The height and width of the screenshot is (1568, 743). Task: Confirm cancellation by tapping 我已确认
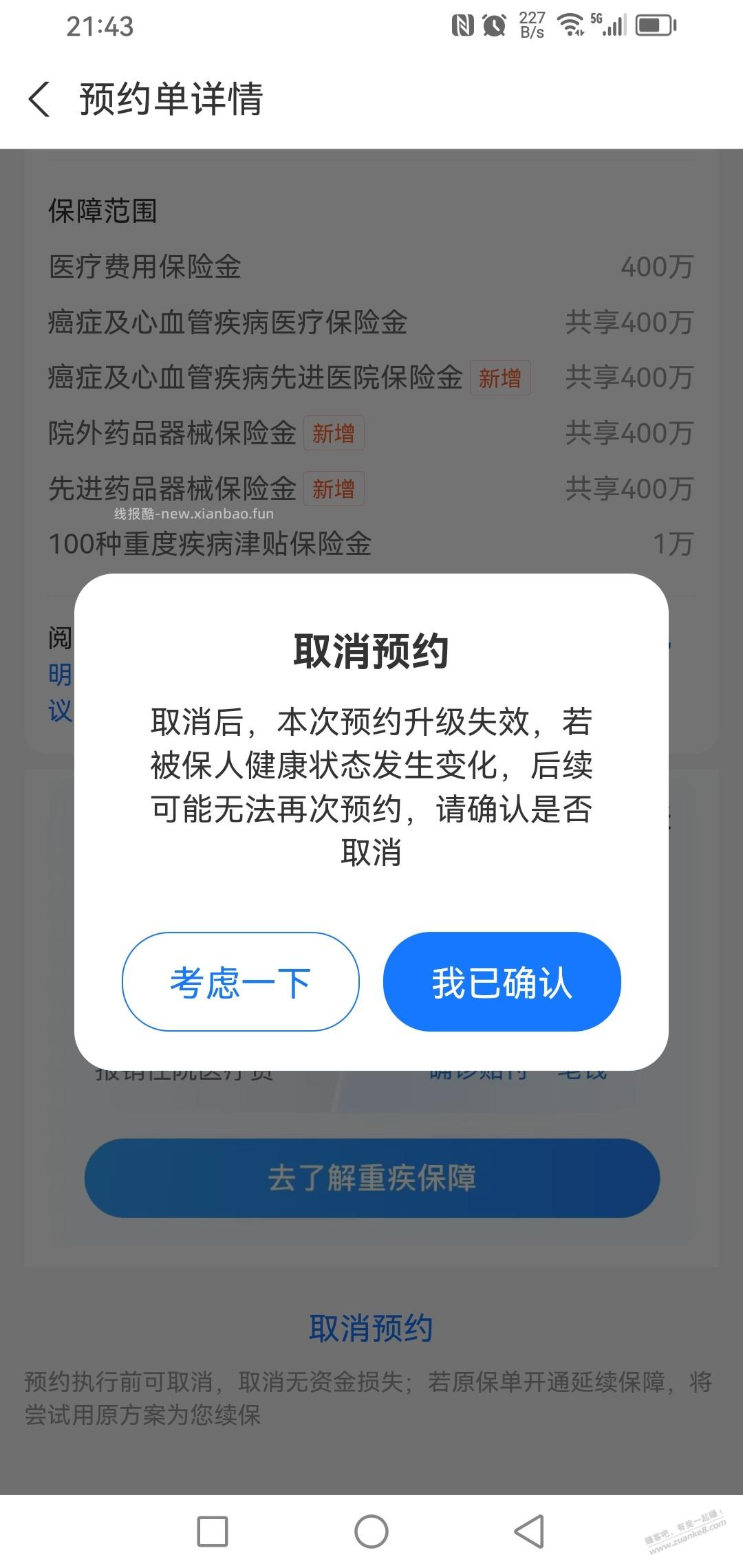[x=502, y=982]
